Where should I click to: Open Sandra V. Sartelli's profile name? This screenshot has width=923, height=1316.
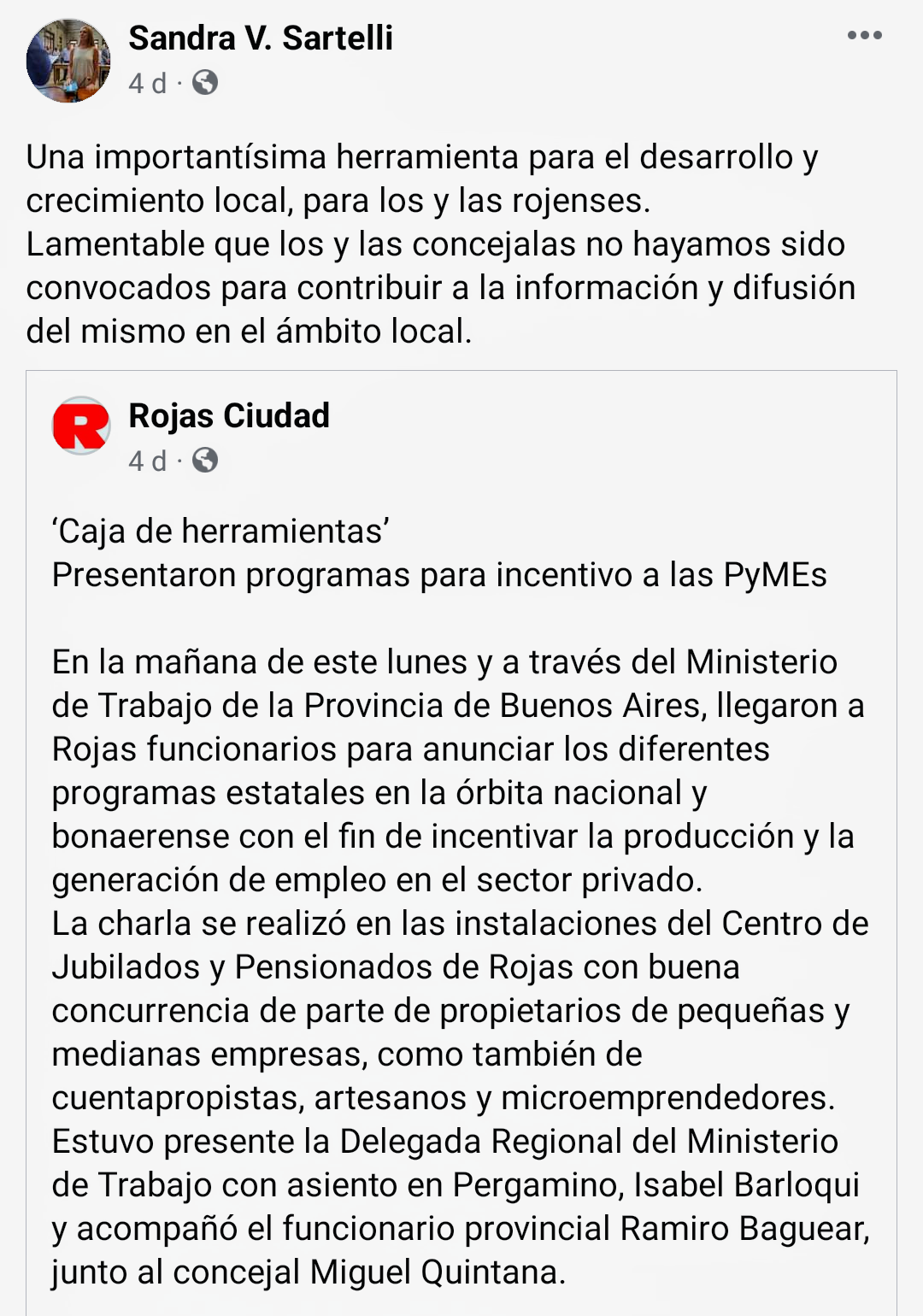point(261,38)
